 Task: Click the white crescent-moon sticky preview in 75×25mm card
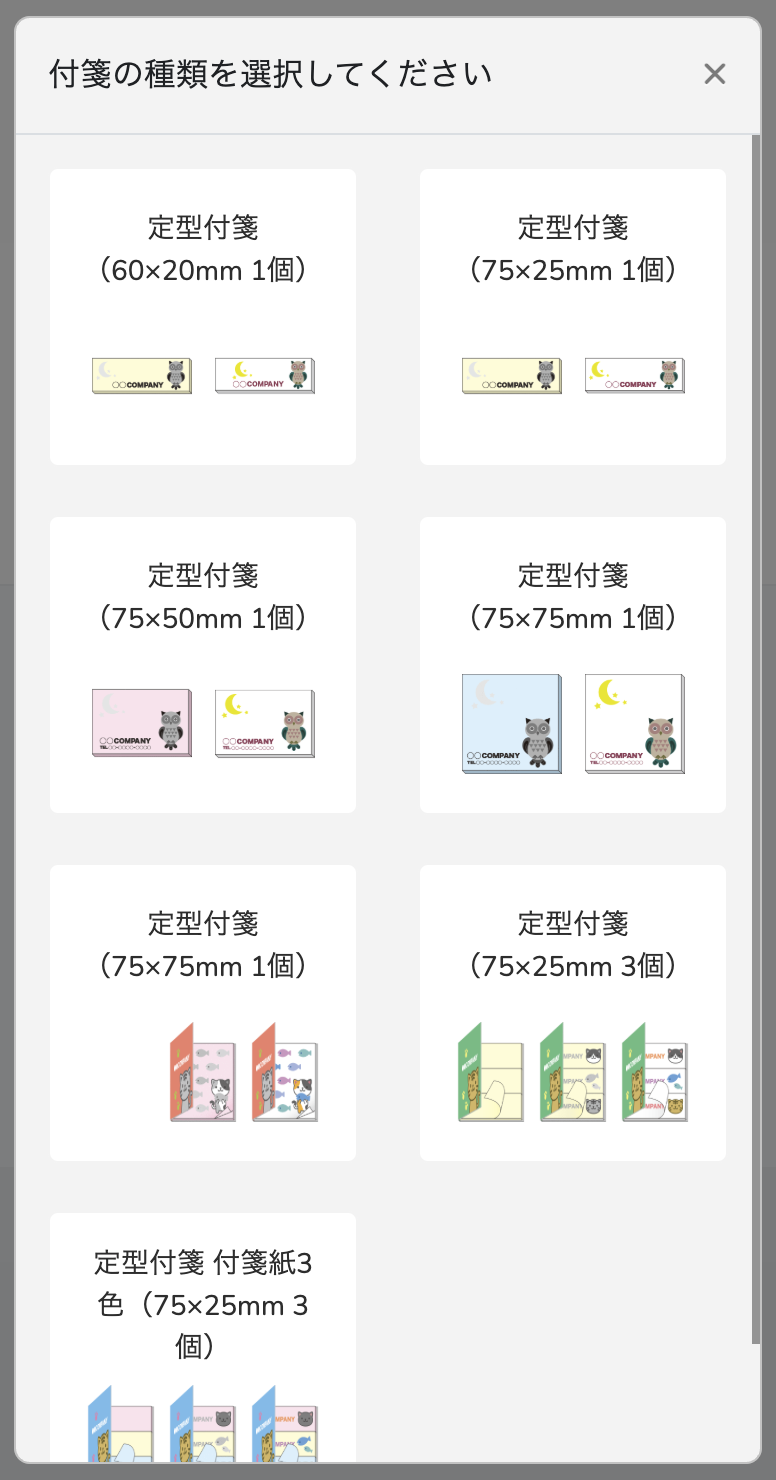tap(633, 375)
